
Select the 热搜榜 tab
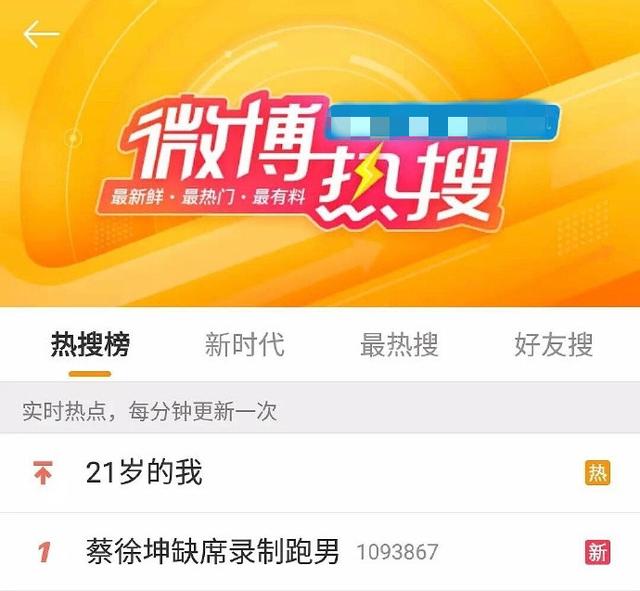click(x=90, y=345)
